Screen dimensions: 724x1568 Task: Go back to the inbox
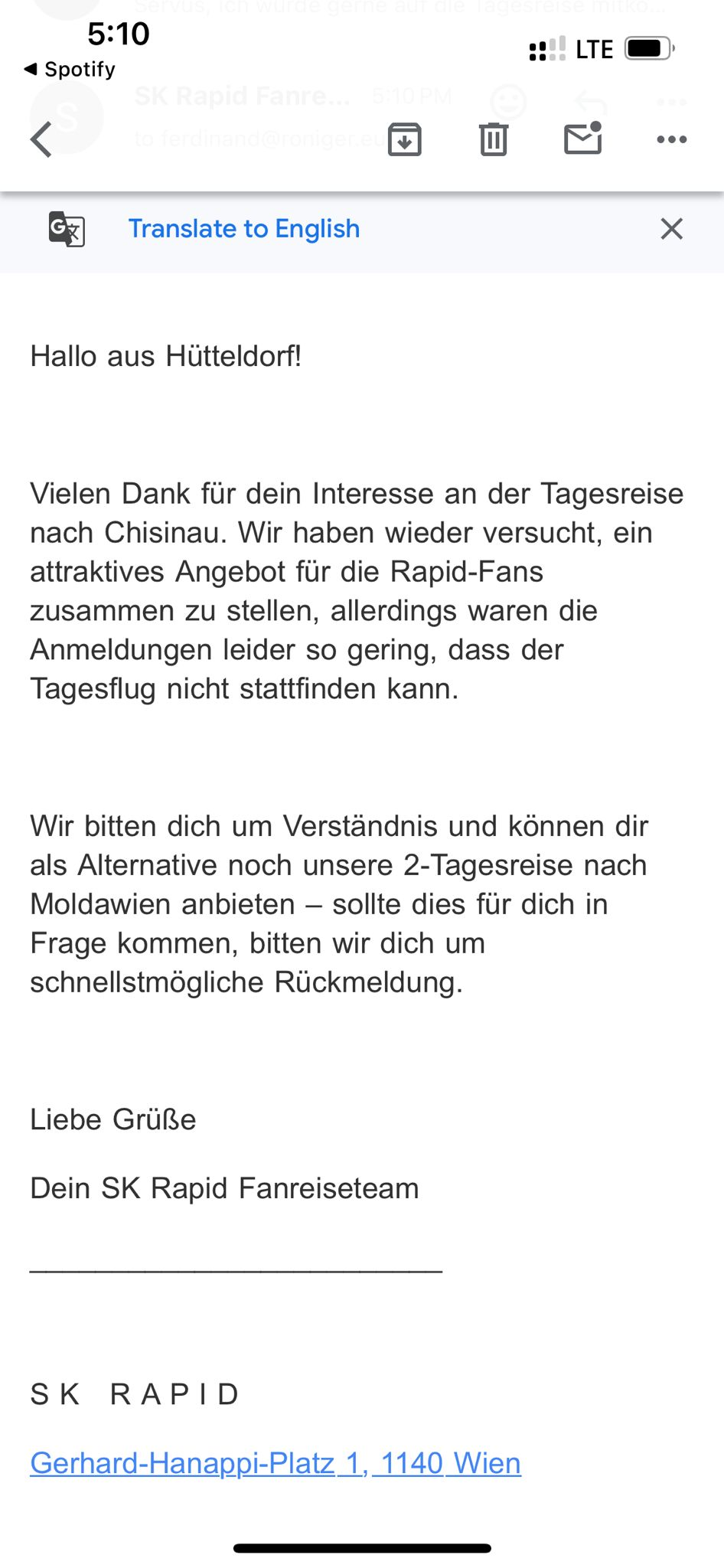coord(41,139)
